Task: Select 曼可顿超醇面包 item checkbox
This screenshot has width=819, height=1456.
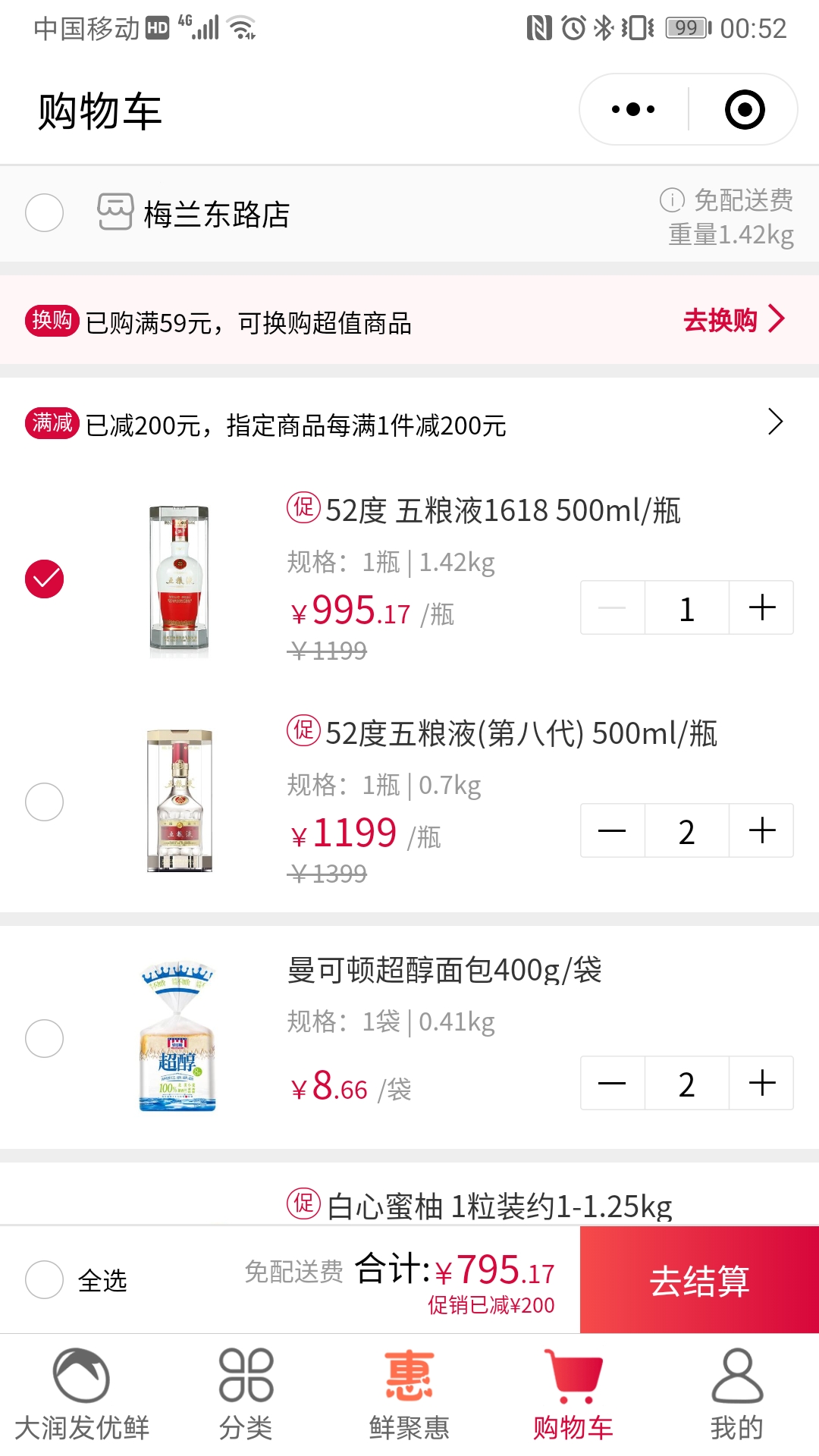Action: pos(44,1038)
